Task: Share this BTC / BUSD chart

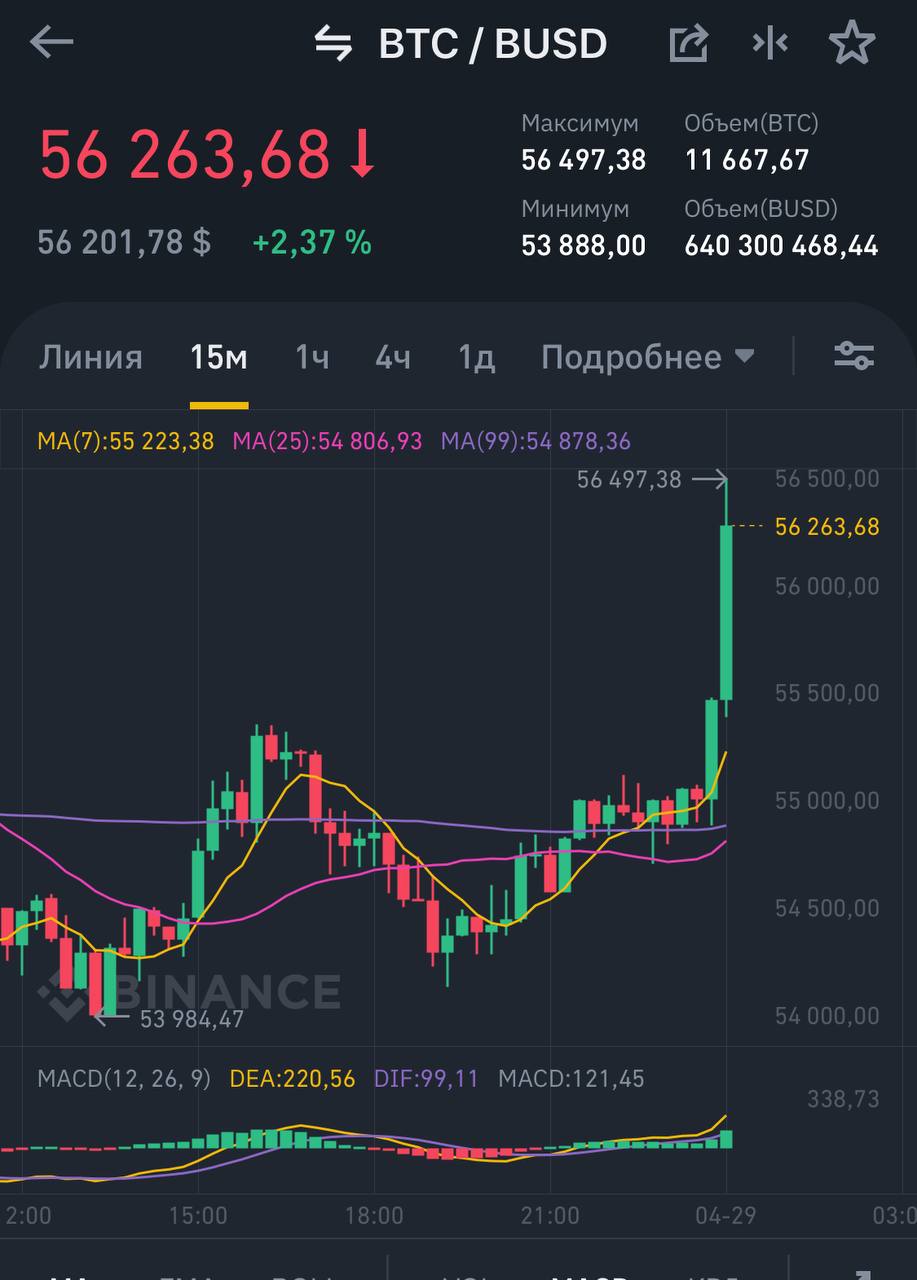Action: [x=688, y=43]
